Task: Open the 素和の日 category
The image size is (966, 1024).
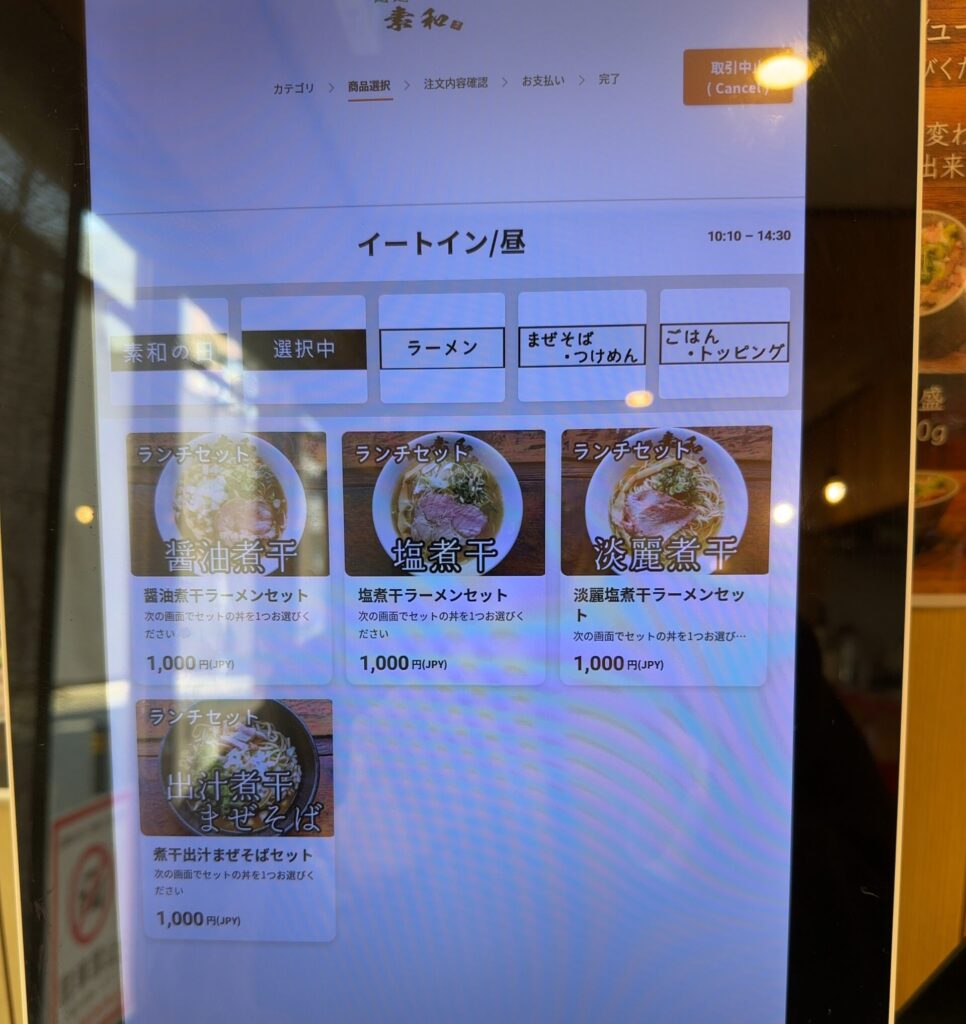Action: (169, 352)
